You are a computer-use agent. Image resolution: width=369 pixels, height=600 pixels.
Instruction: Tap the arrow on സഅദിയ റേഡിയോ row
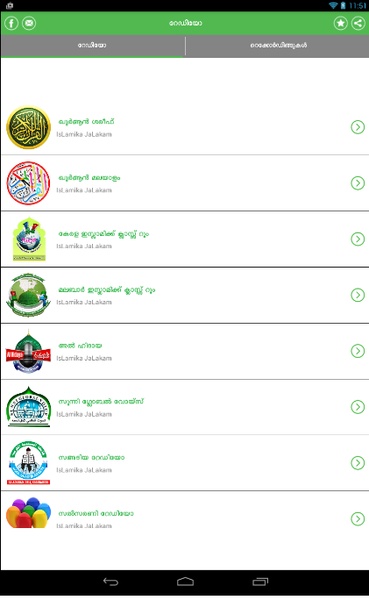point(358,463)
